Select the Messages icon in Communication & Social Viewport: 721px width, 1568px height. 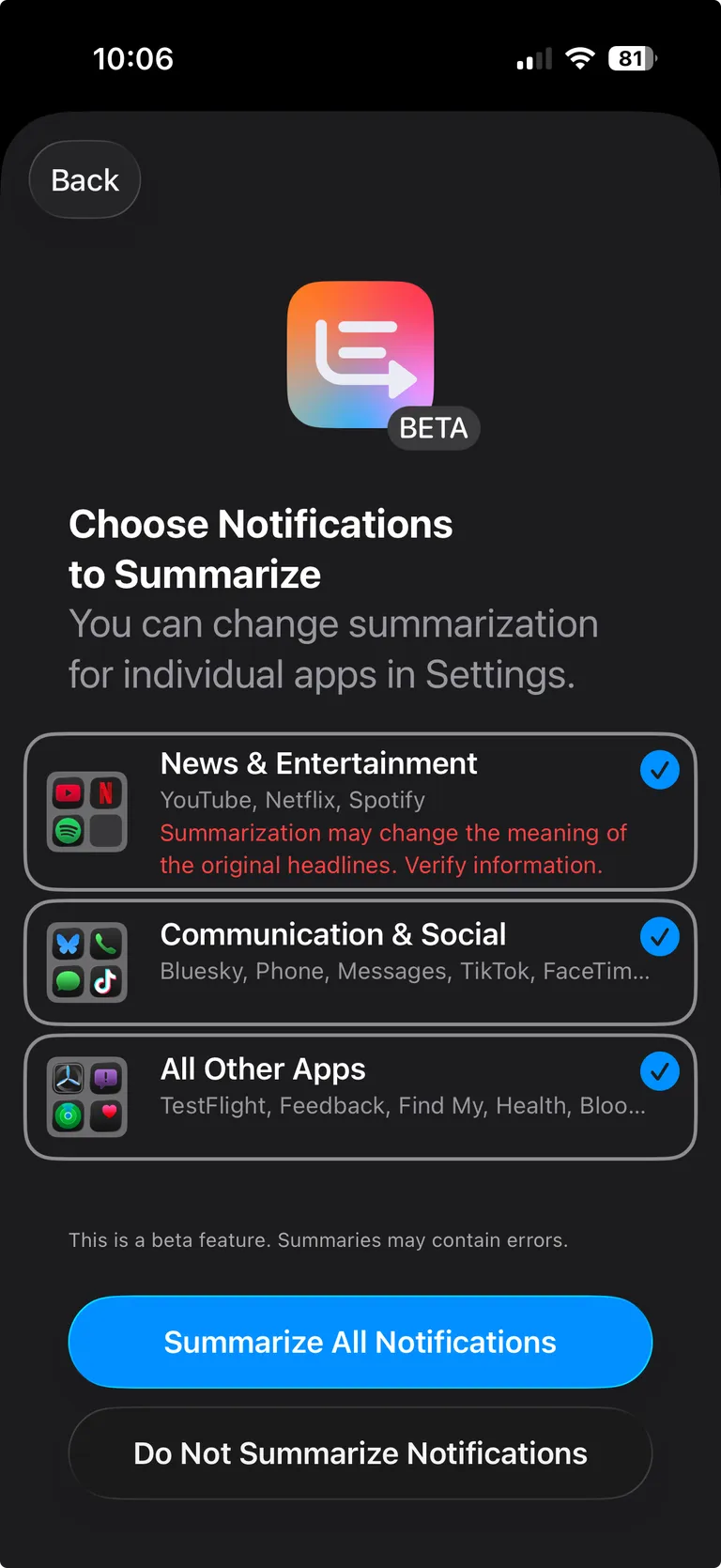point(69,980)
